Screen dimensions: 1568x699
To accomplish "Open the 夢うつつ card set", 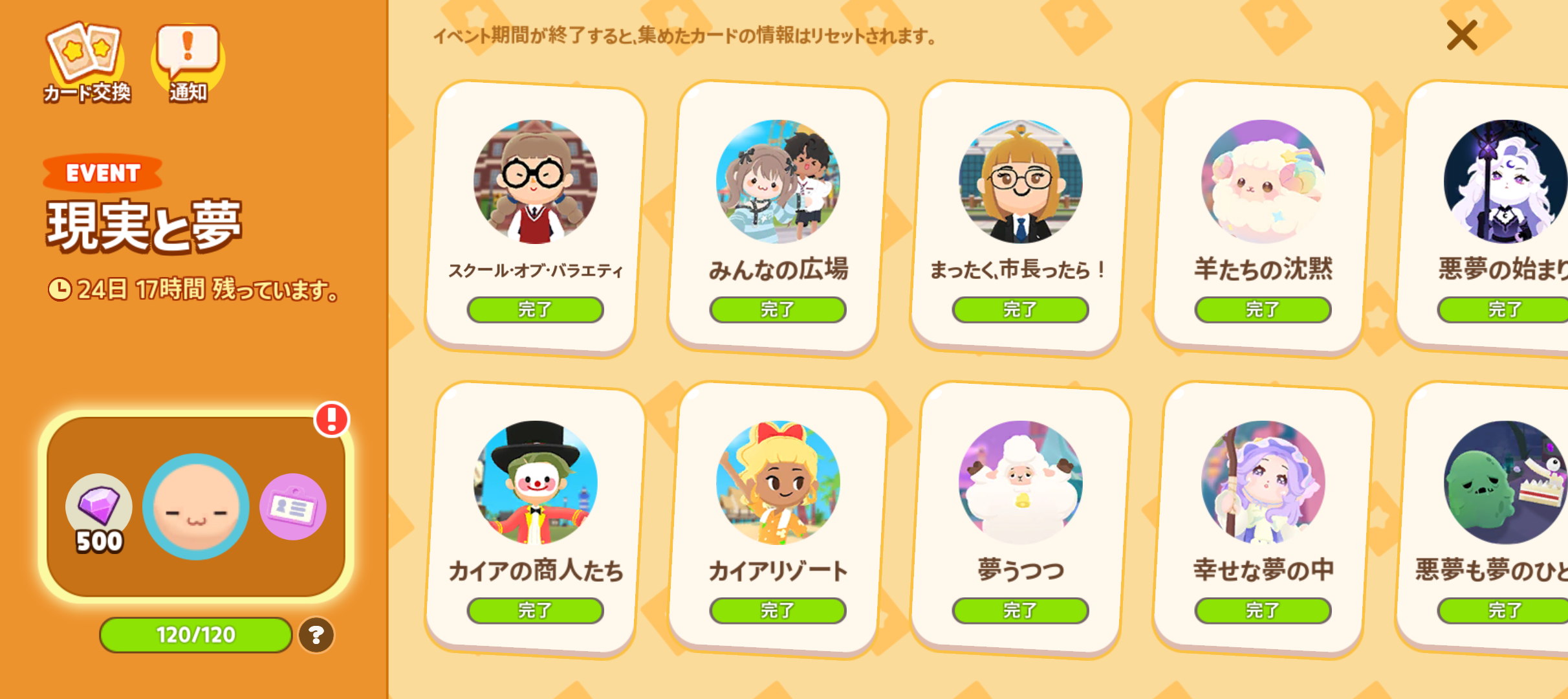I will click(x=1020, y=518).
